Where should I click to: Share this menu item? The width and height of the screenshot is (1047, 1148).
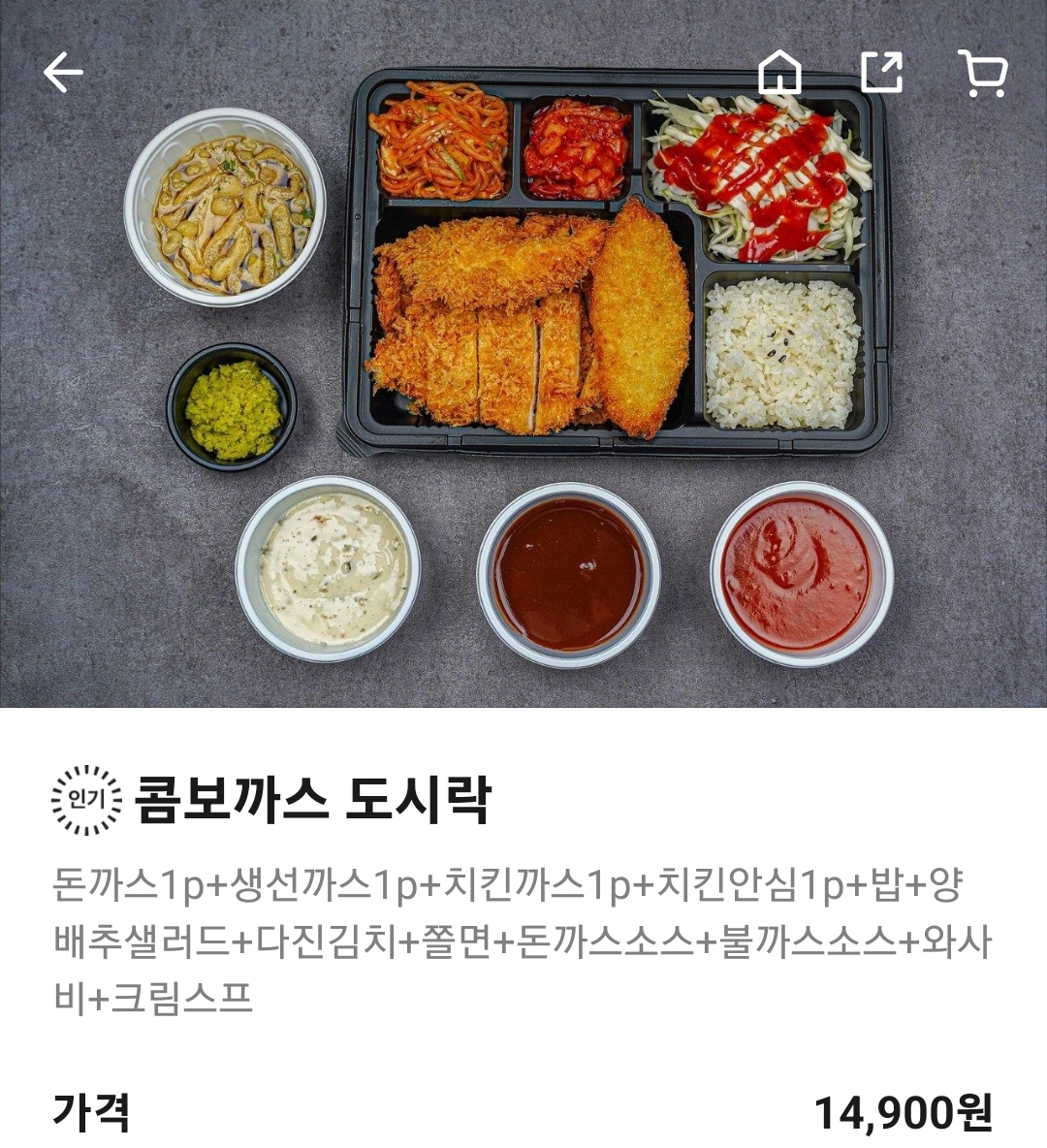881,72
